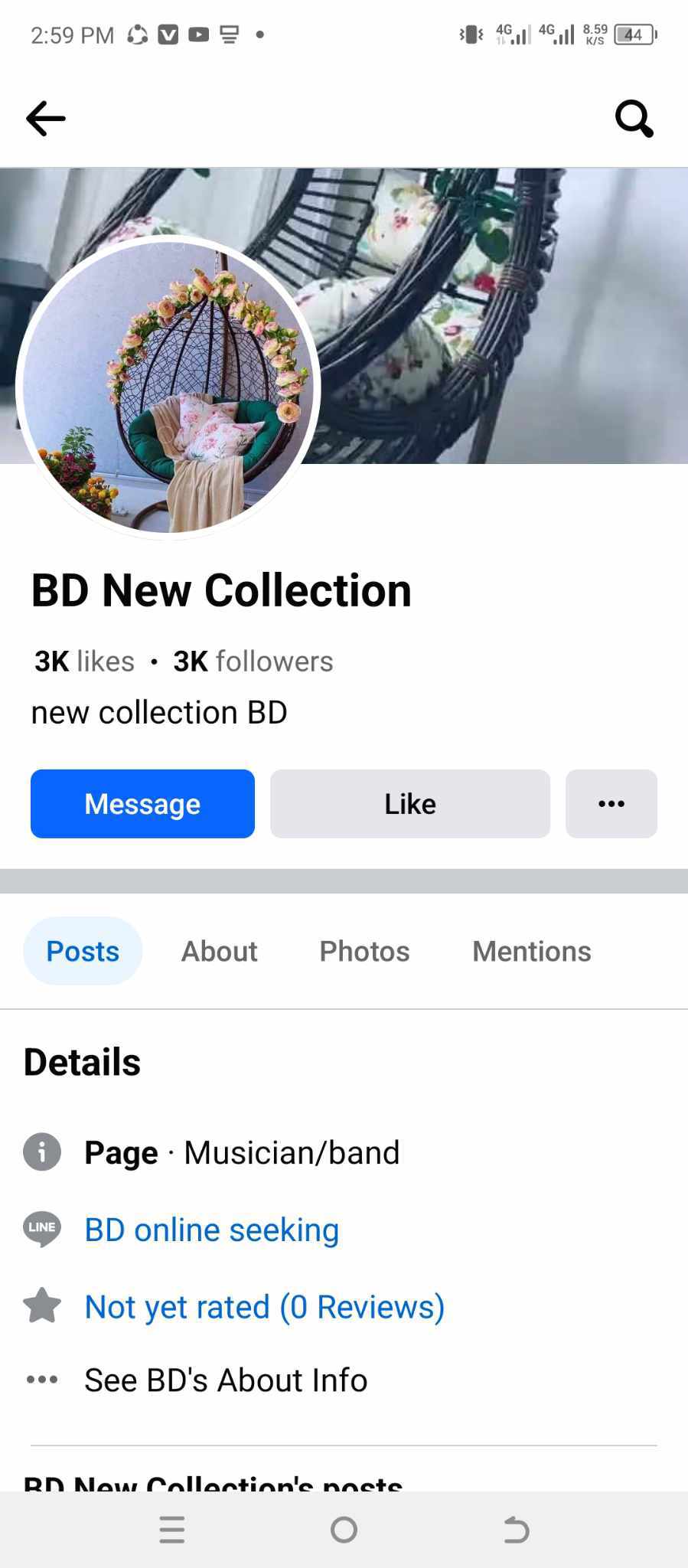This screenshot has width=688, height=1568.
Task: Message BD New Collection
Action: tap(142, 804)
